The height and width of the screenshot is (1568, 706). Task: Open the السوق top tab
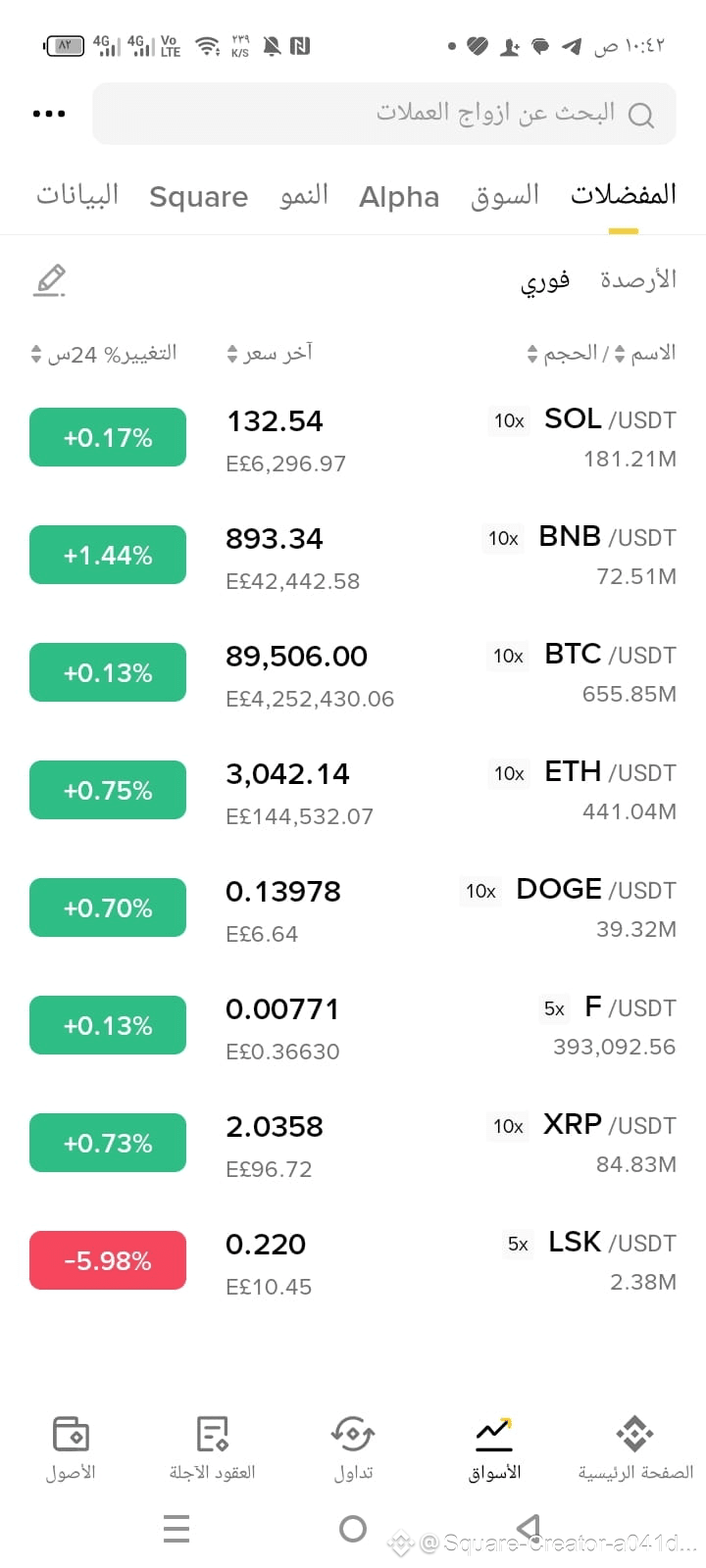tap(505, 196)
